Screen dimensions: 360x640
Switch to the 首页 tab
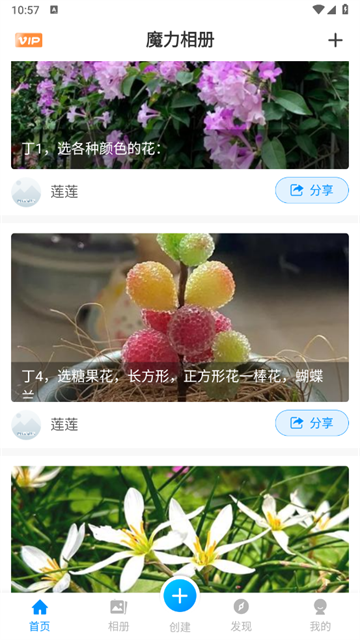point(40,616)
